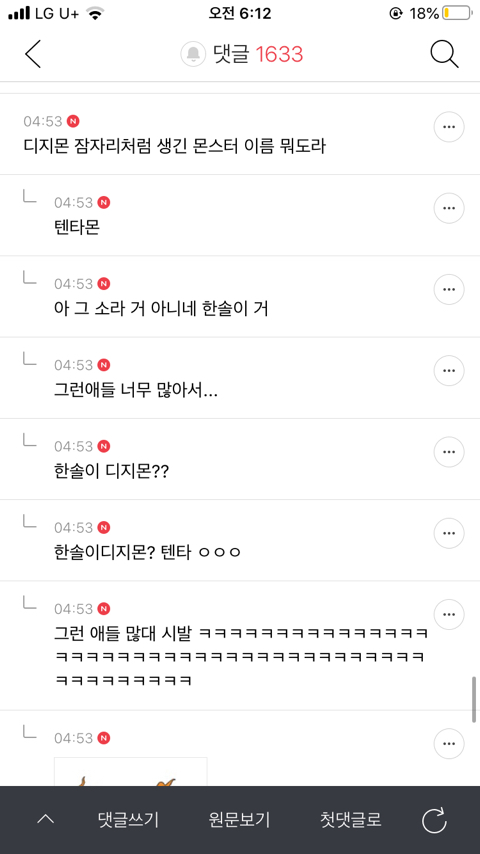Tap the up chevron in the bottom bar
Viewport: 480px width, 854px height.
46,819
